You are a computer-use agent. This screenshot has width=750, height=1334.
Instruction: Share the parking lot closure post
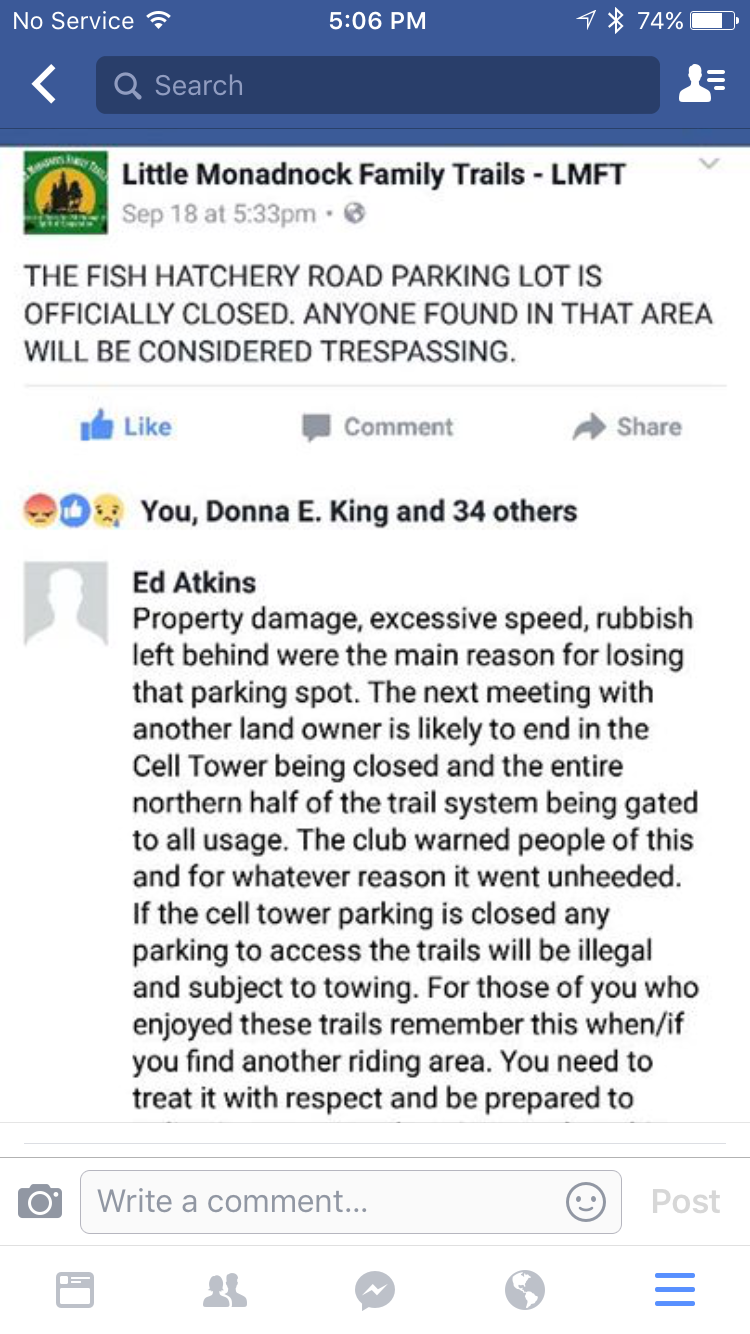pos(627,427)
